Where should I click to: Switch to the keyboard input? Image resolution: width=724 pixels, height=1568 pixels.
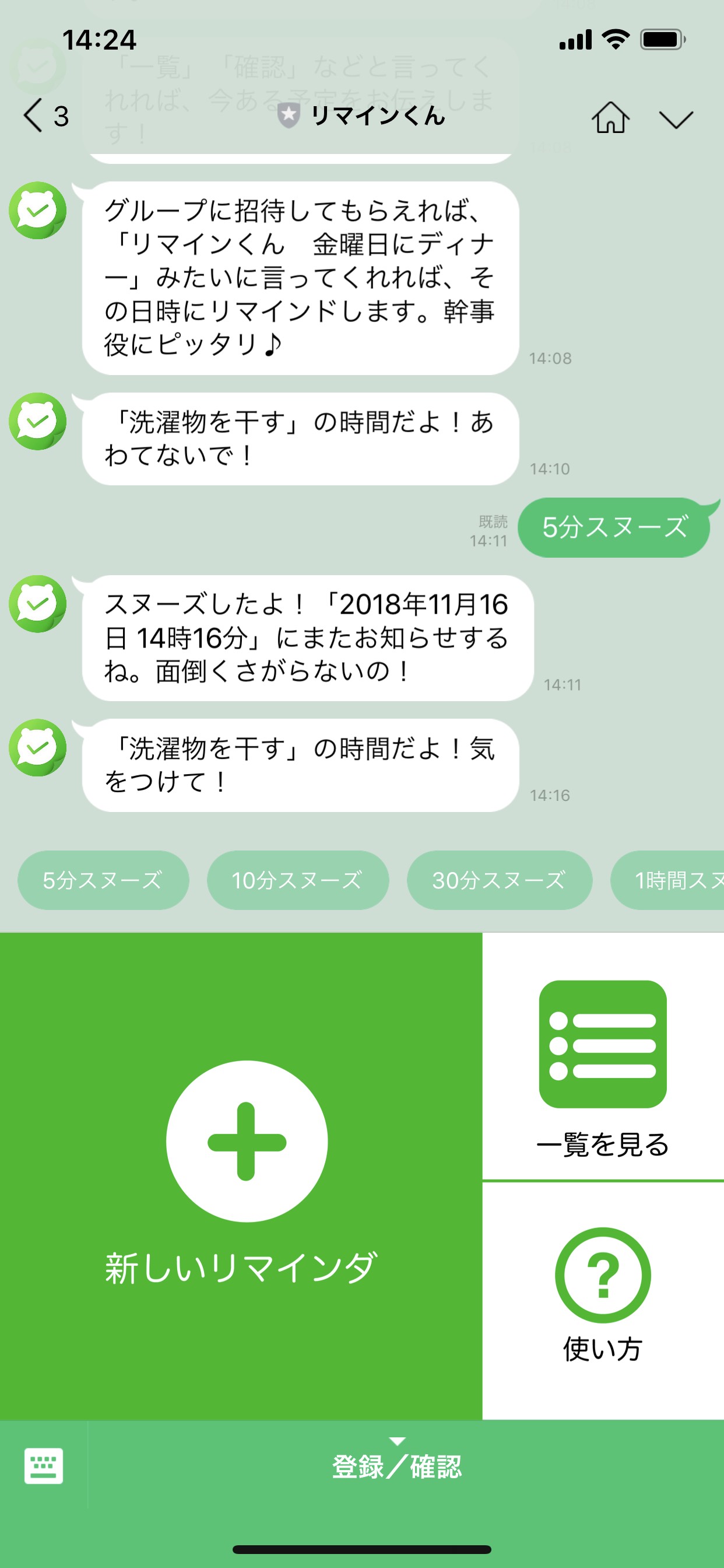coord(43,1466)
